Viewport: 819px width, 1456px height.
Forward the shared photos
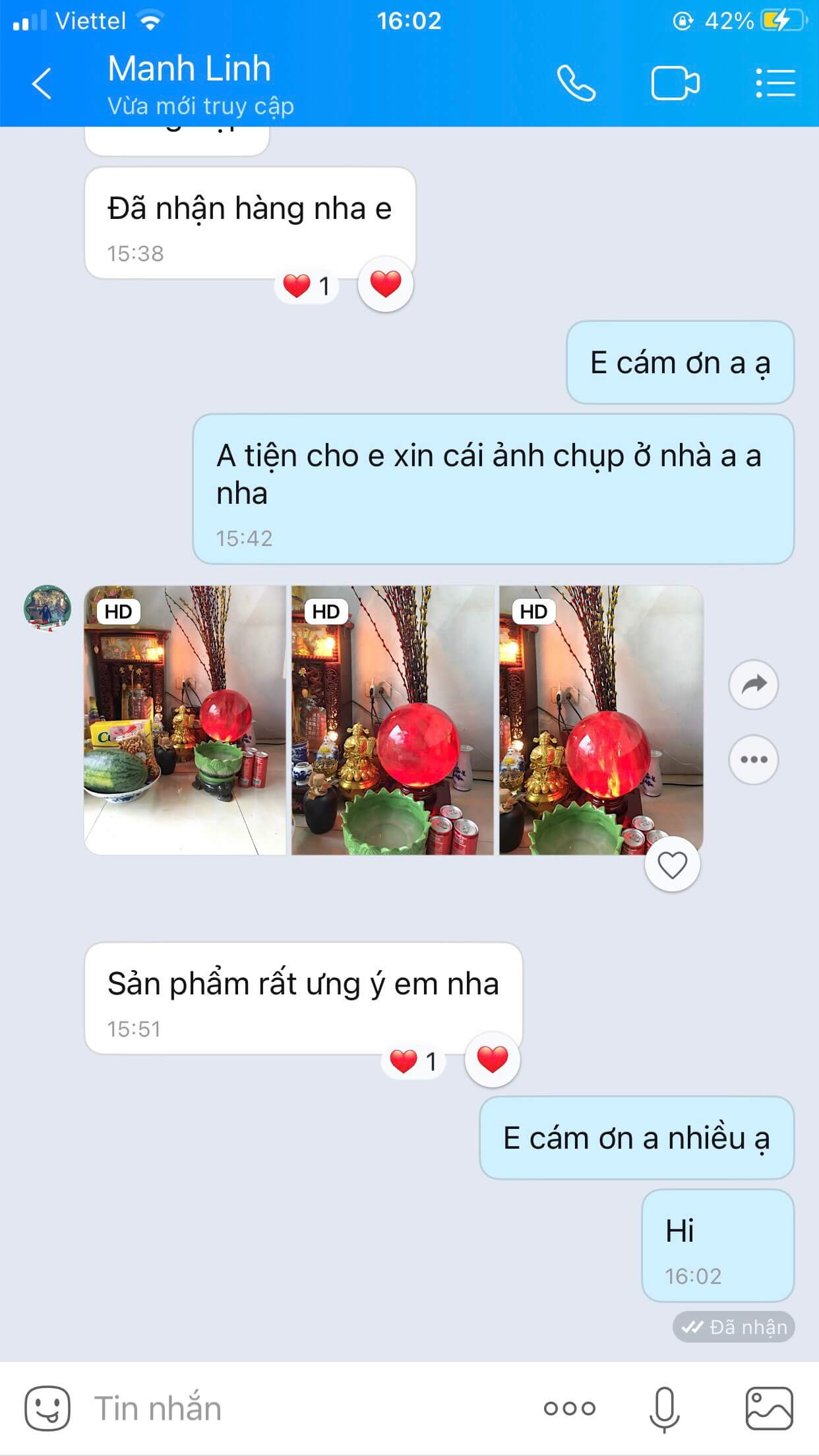[754, 684]
